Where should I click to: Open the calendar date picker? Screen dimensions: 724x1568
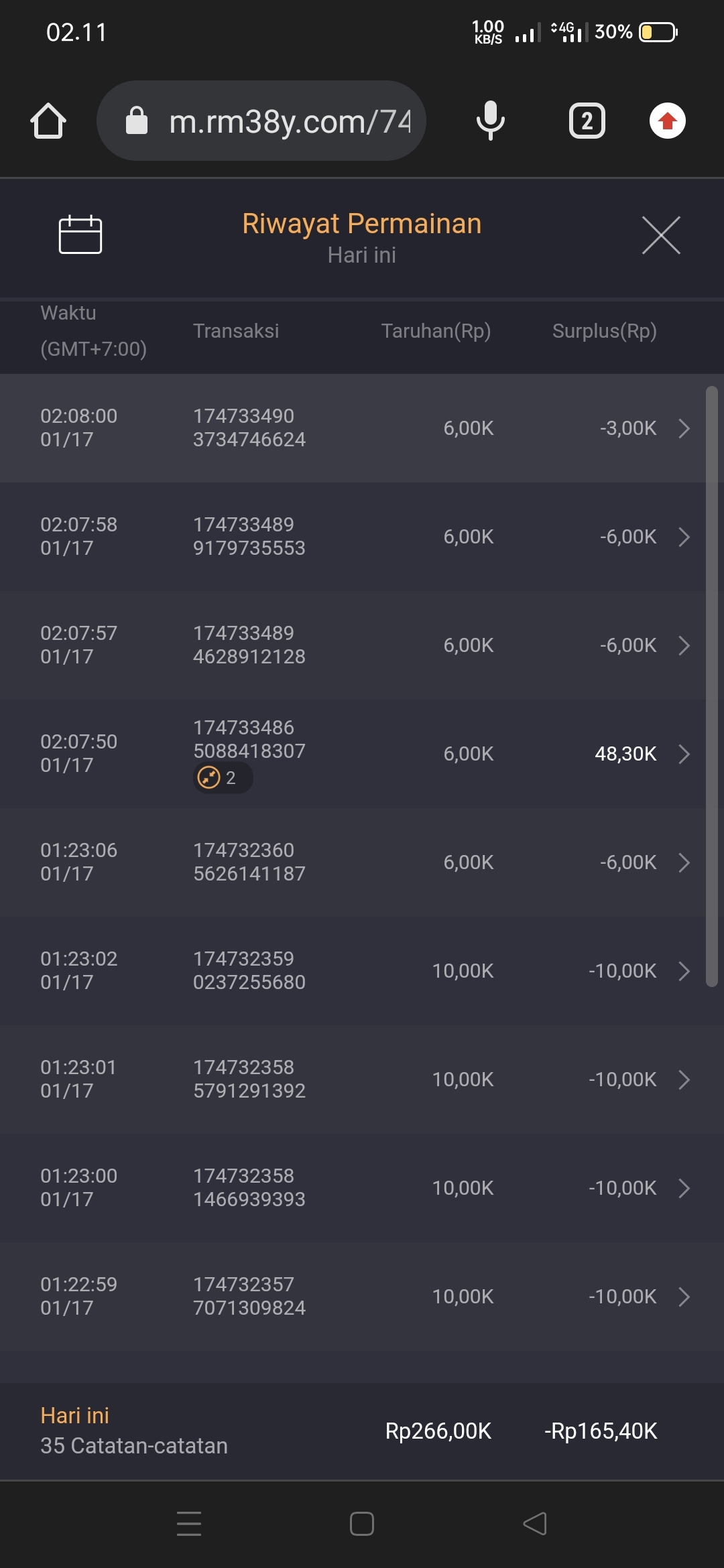click(80, 235)
